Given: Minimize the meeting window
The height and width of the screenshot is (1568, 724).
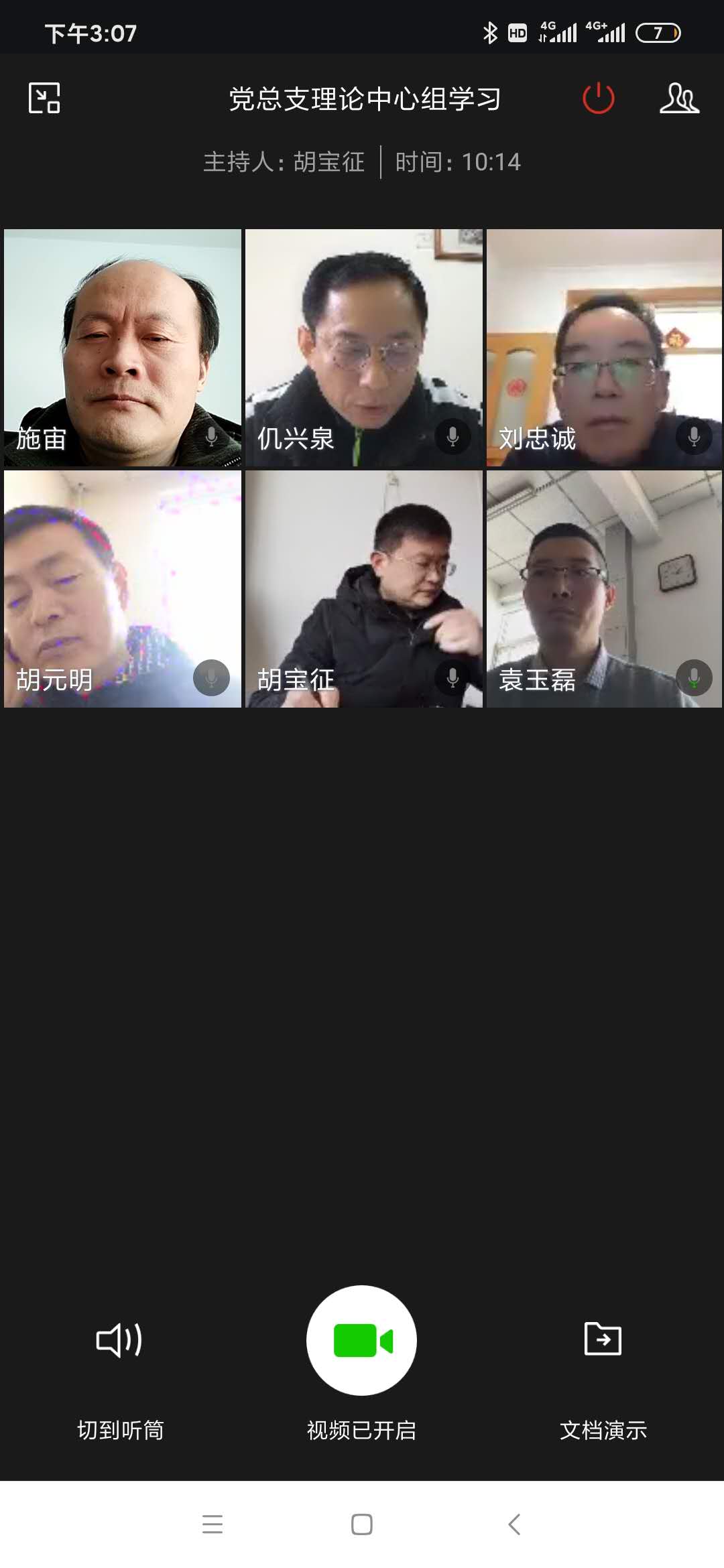Looking at the screenshot, I should tap(44, 98).
